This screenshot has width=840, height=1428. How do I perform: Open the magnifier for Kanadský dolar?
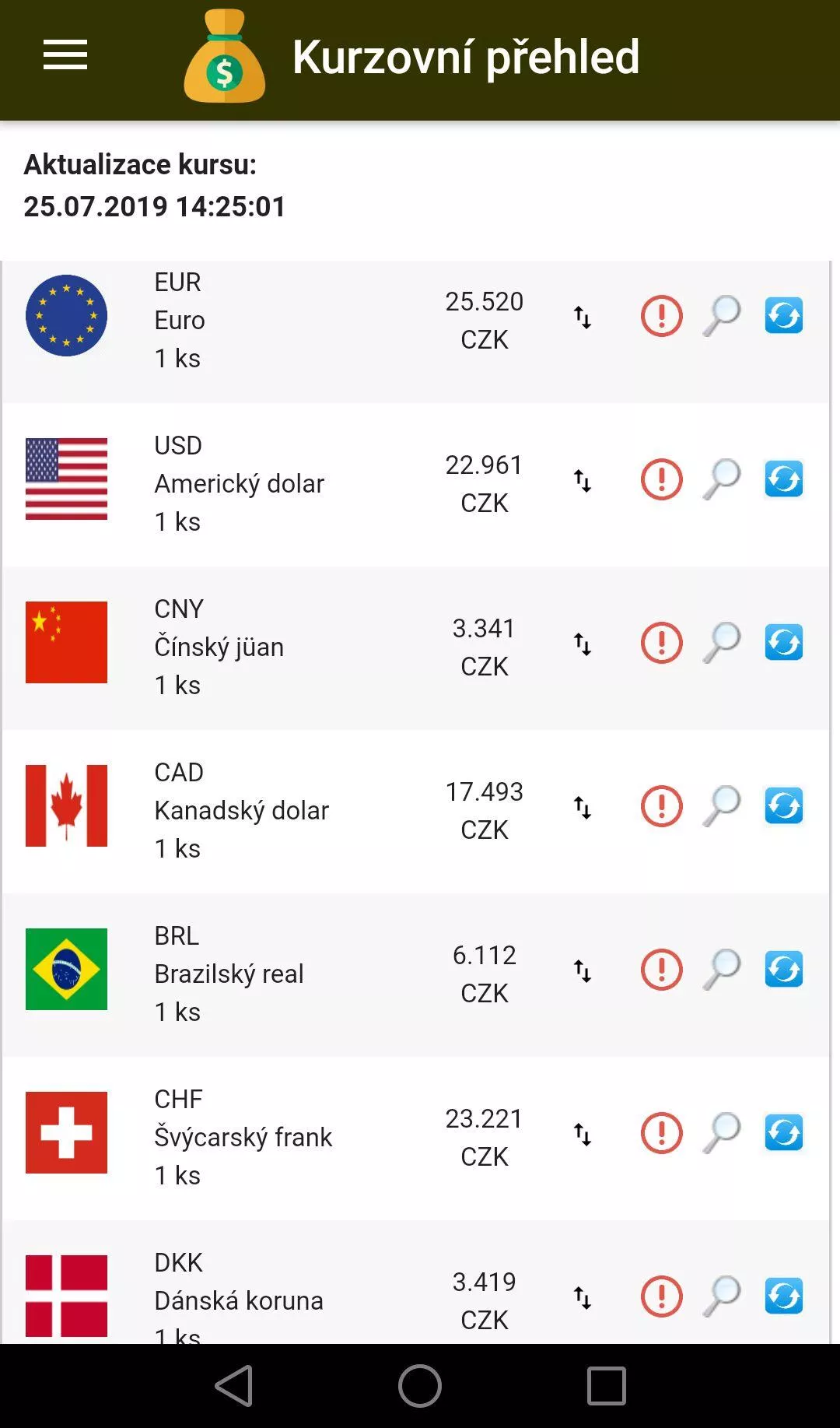[x=722, y=806]
